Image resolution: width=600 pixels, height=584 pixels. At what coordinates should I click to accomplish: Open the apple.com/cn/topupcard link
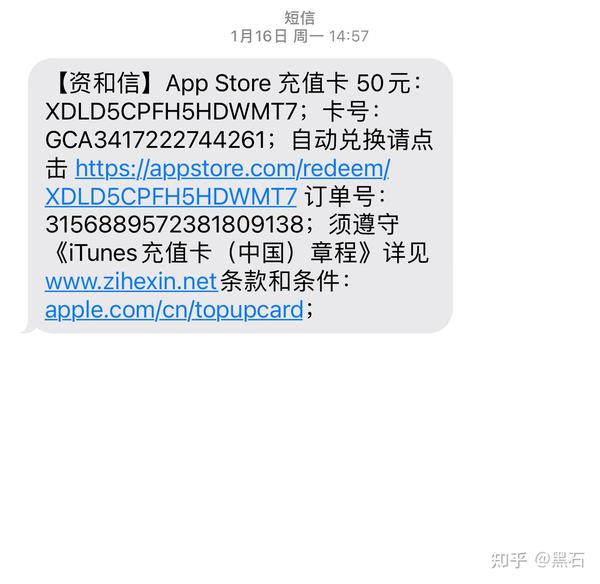pyautogui.click(x=173, y=310)
